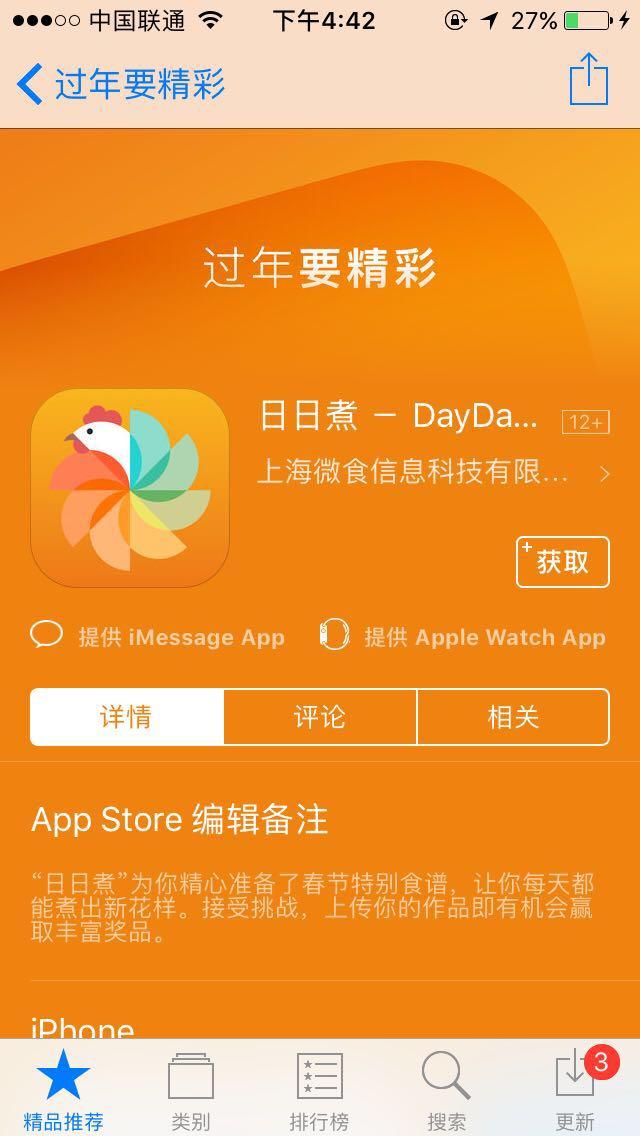Image resolution: width=640 pixels, height=1136 pixels.
Task: Switch to the 相关 segment
Action: tap(513, 717)
